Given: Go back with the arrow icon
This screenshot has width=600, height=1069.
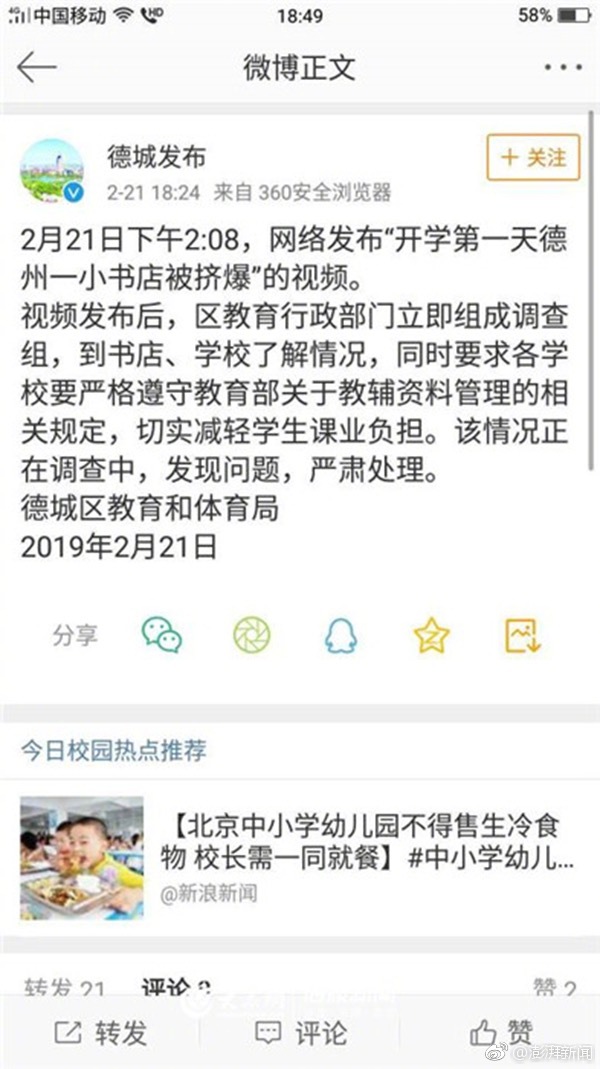Looking at the screenshot, I should point(37,67).
